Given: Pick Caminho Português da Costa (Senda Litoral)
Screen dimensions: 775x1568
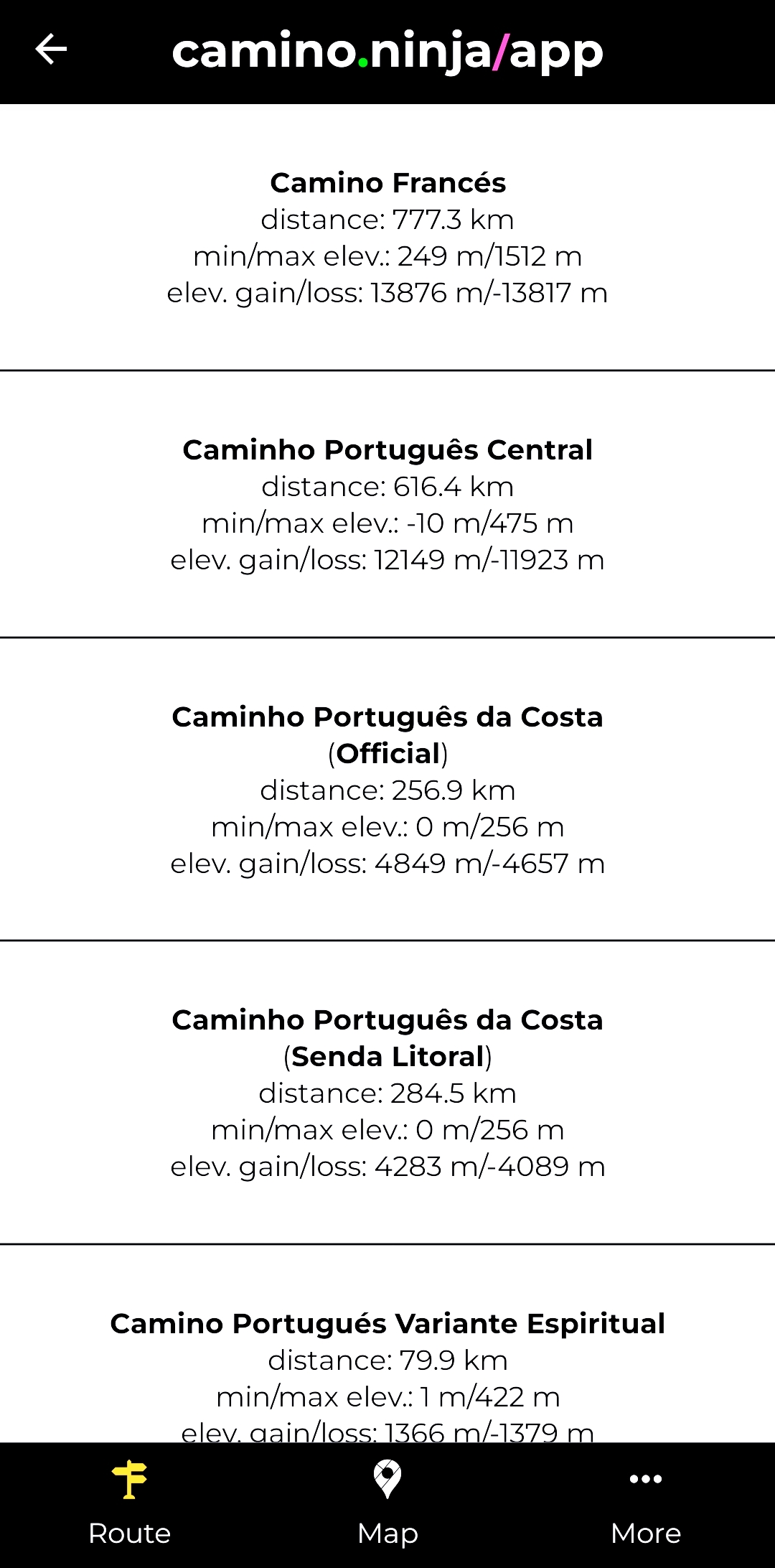Looking at the screenshot, I should point(387,1092).
